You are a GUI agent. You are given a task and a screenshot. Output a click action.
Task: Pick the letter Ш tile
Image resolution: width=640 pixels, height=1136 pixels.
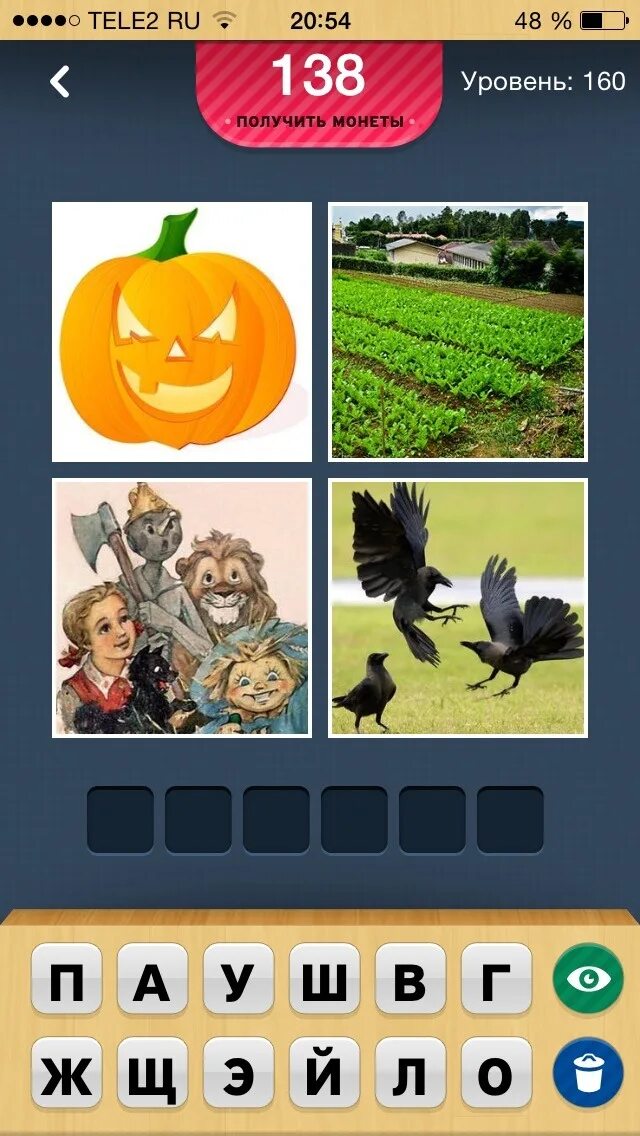(x=325, y=979)
